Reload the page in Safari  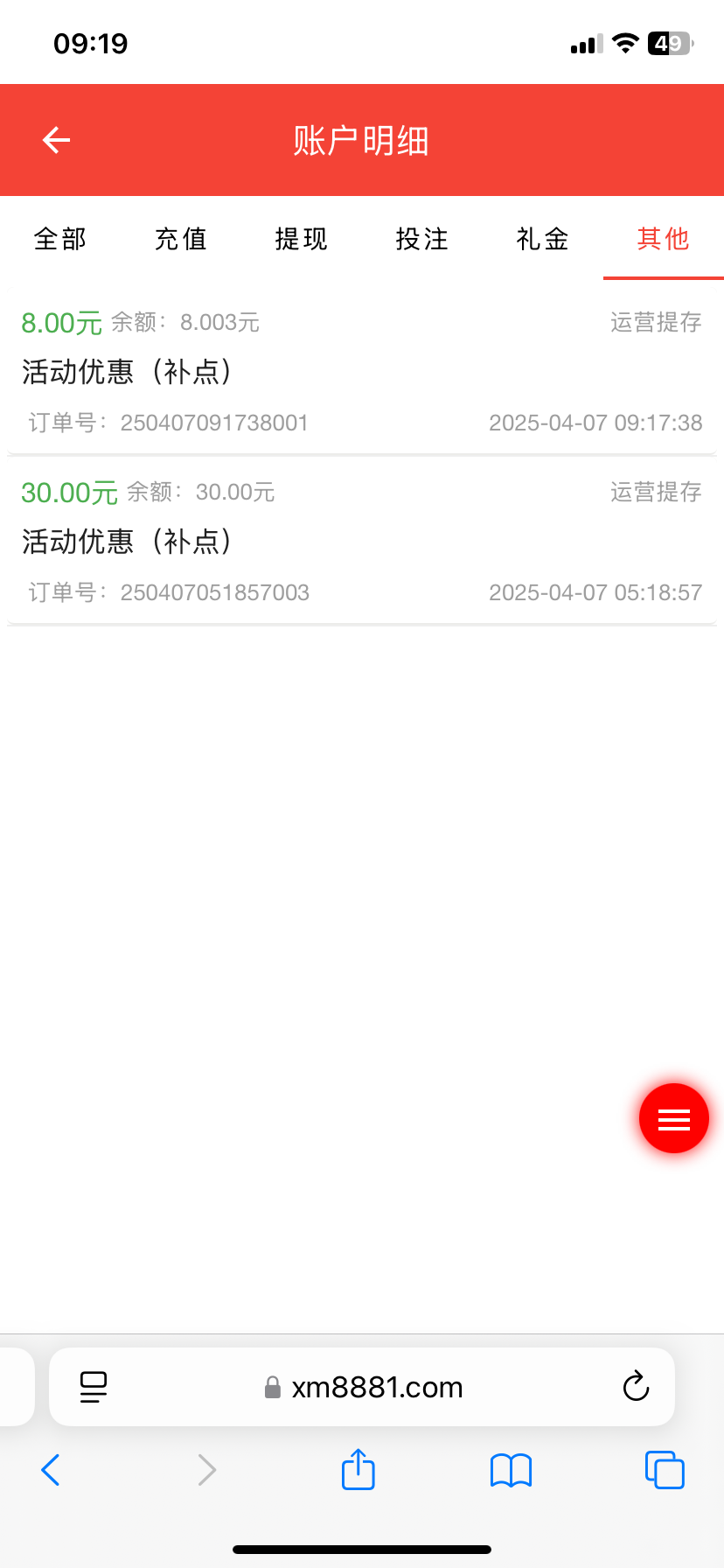[636, 1387]
